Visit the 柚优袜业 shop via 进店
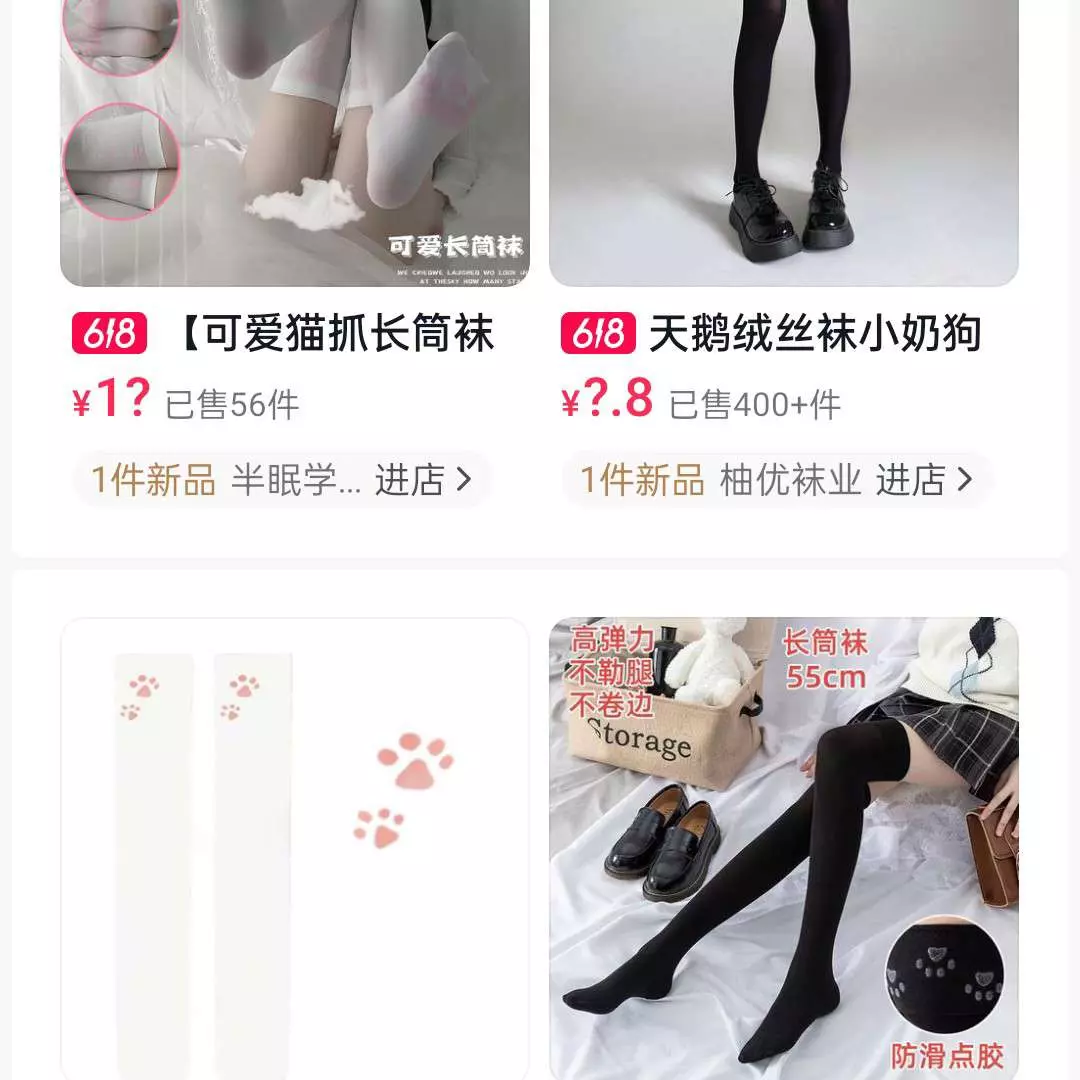This screenshot has height=1080, width=1080. point(923,481)
